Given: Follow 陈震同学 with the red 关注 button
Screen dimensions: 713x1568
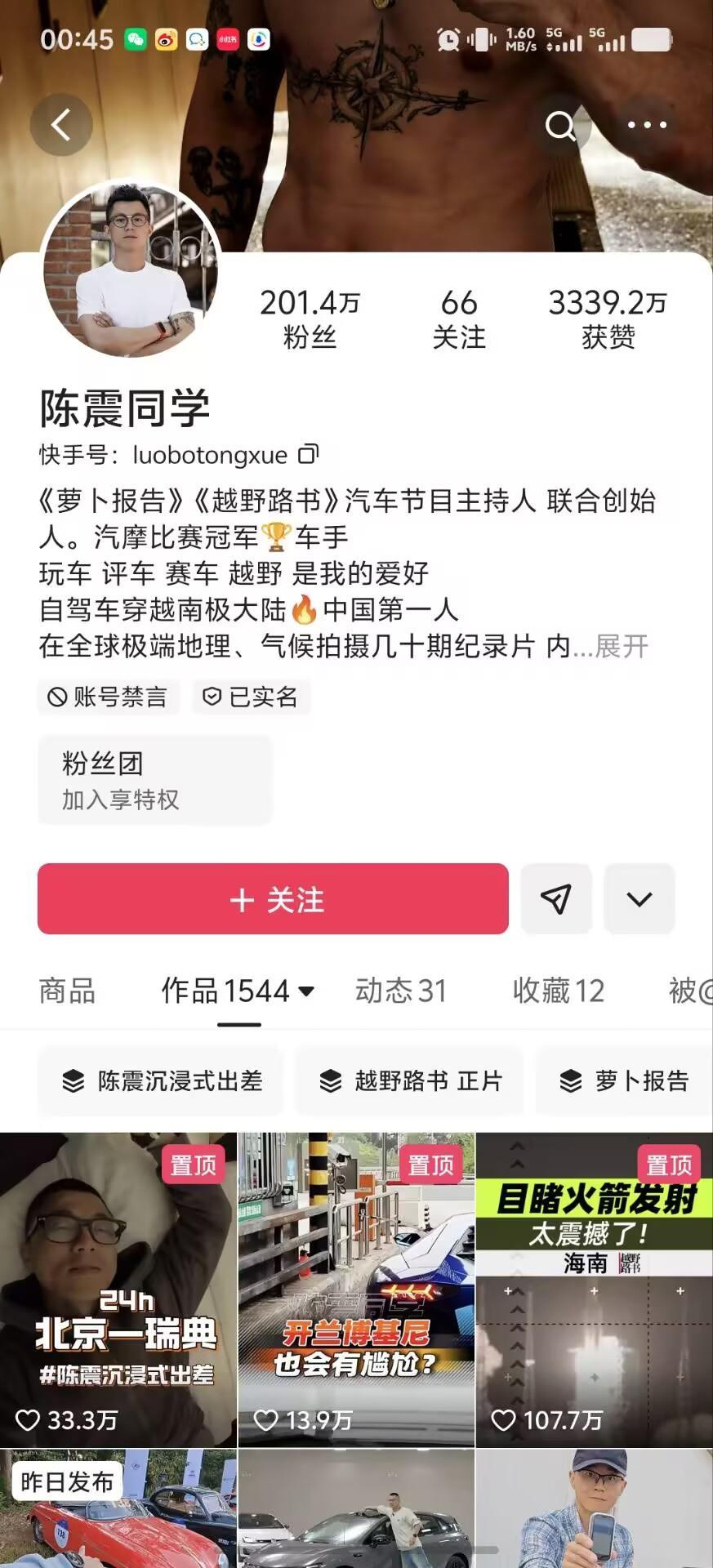Looking at the screenshot, I should [273, 899].
